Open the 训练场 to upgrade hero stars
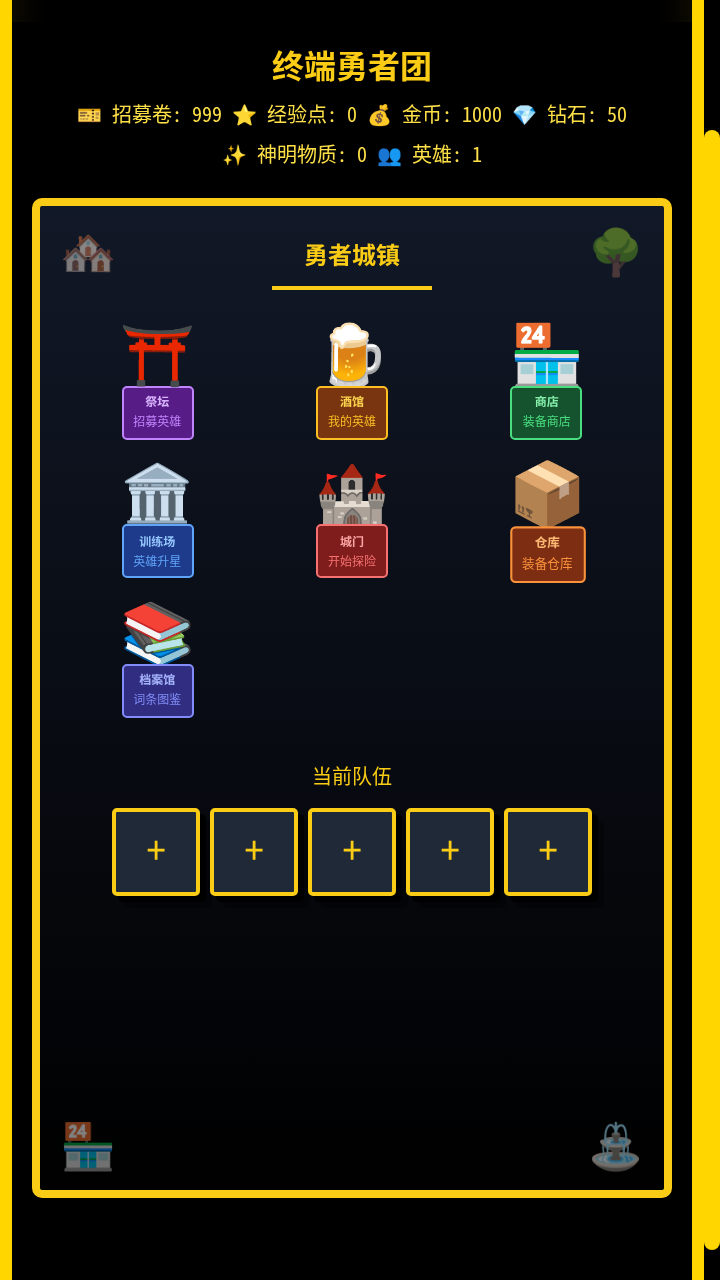This screenshot has height=1280, width=720. click(x=157, y=520)
